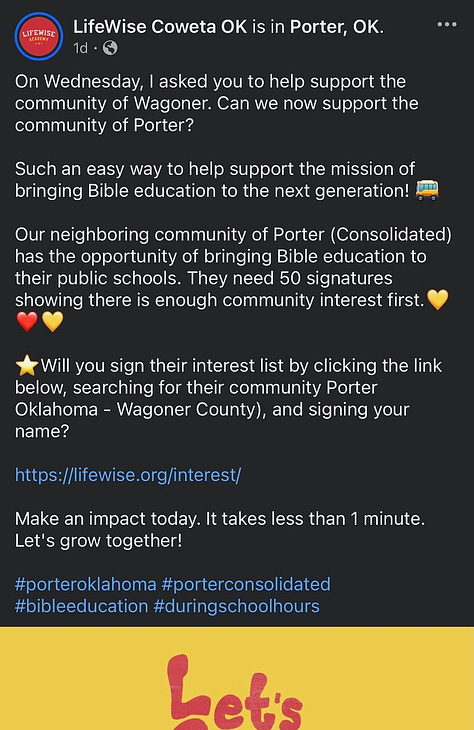Open the Porter, OK location link
This screenshot has height=730, width=474.
pos(337,27)
